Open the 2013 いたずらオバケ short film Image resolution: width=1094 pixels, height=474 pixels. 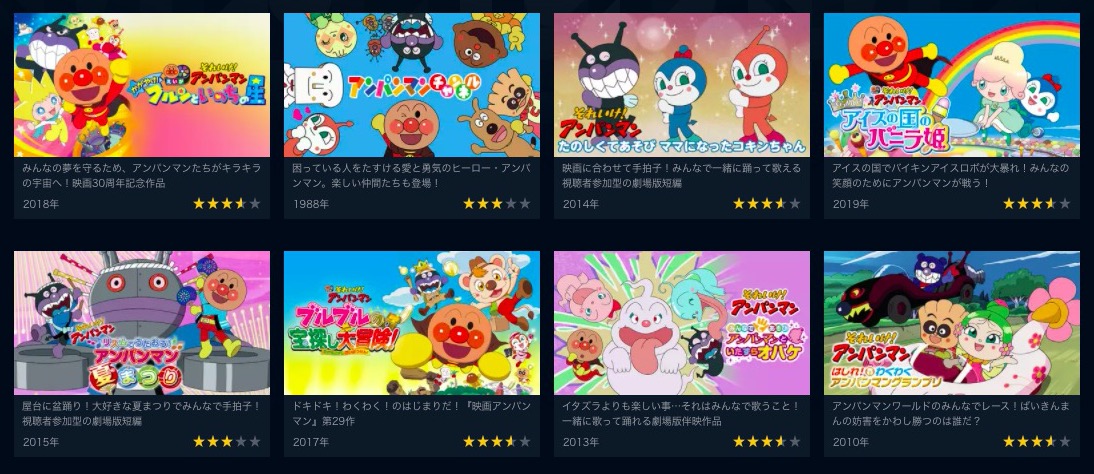(681, 323)
